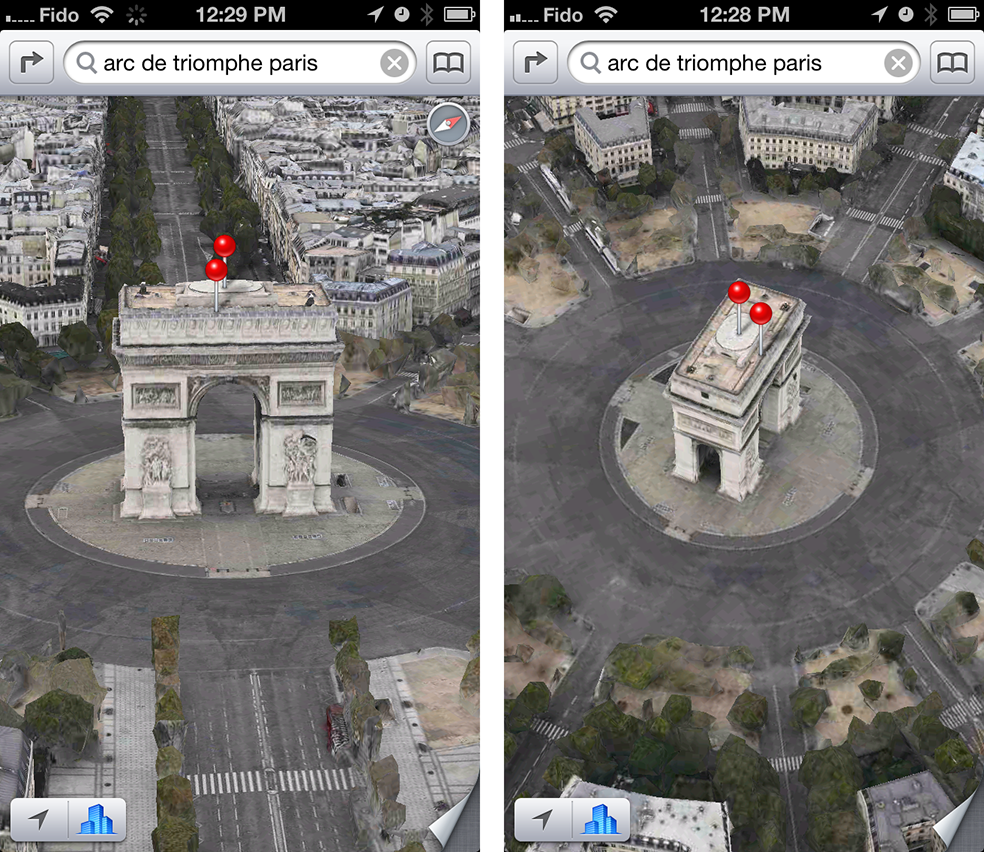Screen dimensions: 984x852
Task: Open directions on the 12:28 PM screen
Action: tap(535, 63)
